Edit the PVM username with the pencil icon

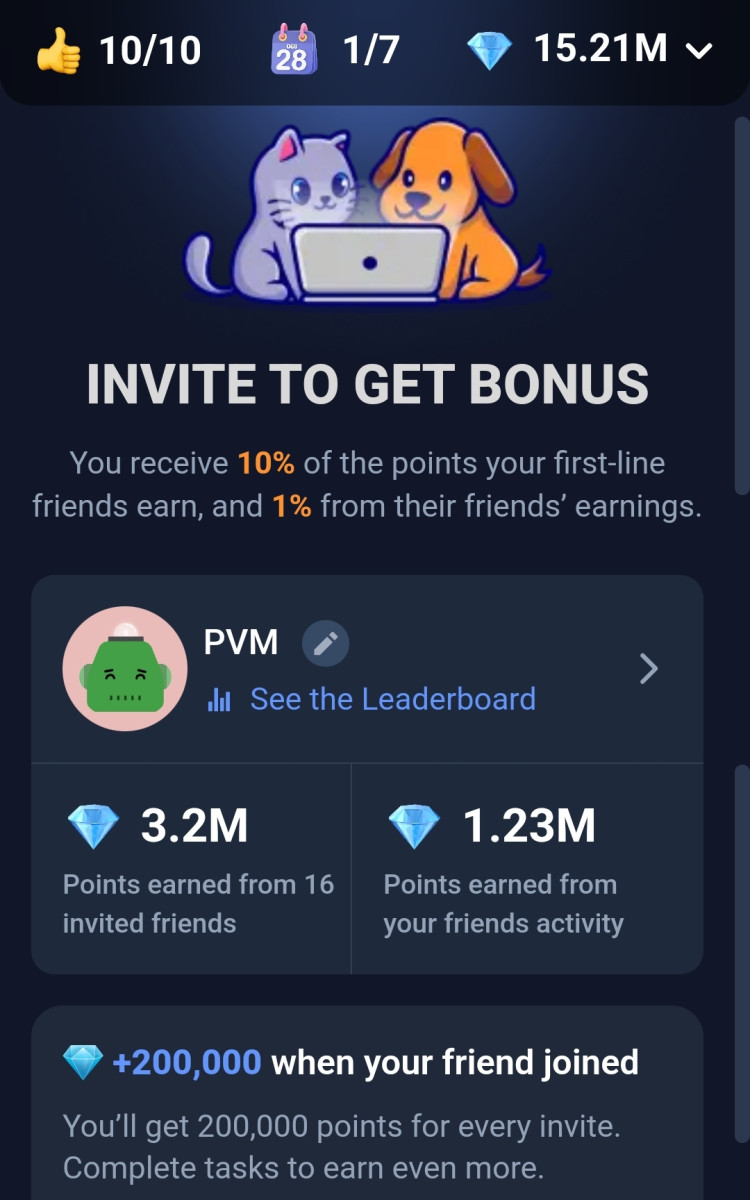[x=326, y=643]
